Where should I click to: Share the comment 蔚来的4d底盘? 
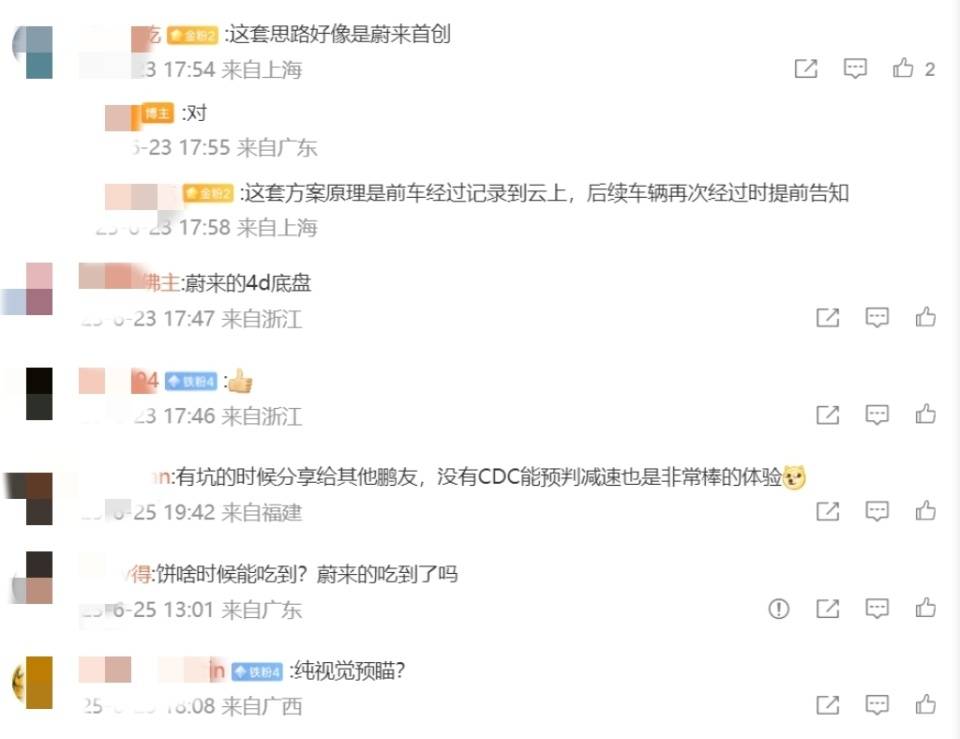[x=828, y=318]
